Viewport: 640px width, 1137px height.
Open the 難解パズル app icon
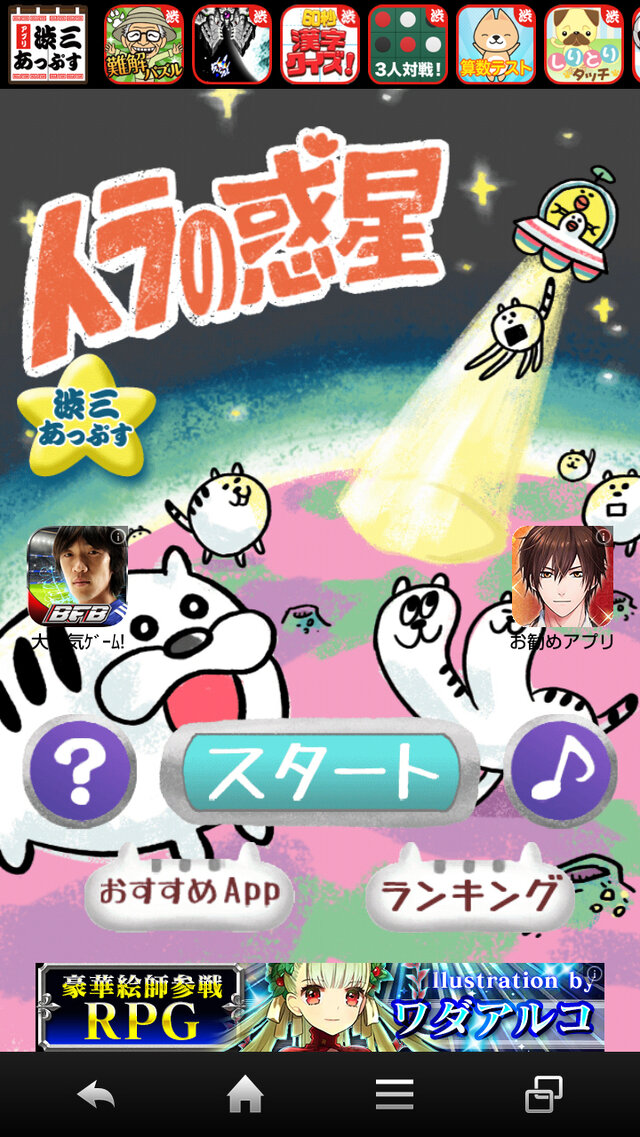(x=144, y=45)
